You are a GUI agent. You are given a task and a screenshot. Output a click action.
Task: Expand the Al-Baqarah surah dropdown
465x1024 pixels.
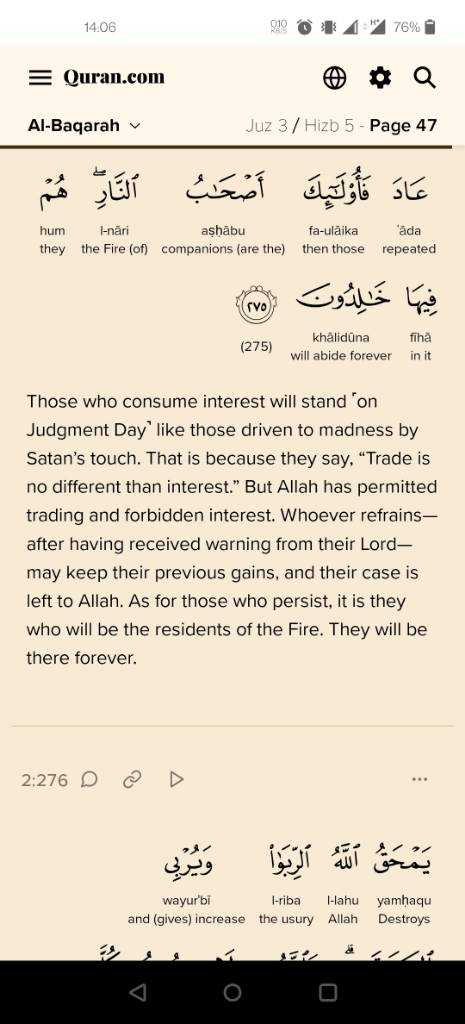[84, 125]
